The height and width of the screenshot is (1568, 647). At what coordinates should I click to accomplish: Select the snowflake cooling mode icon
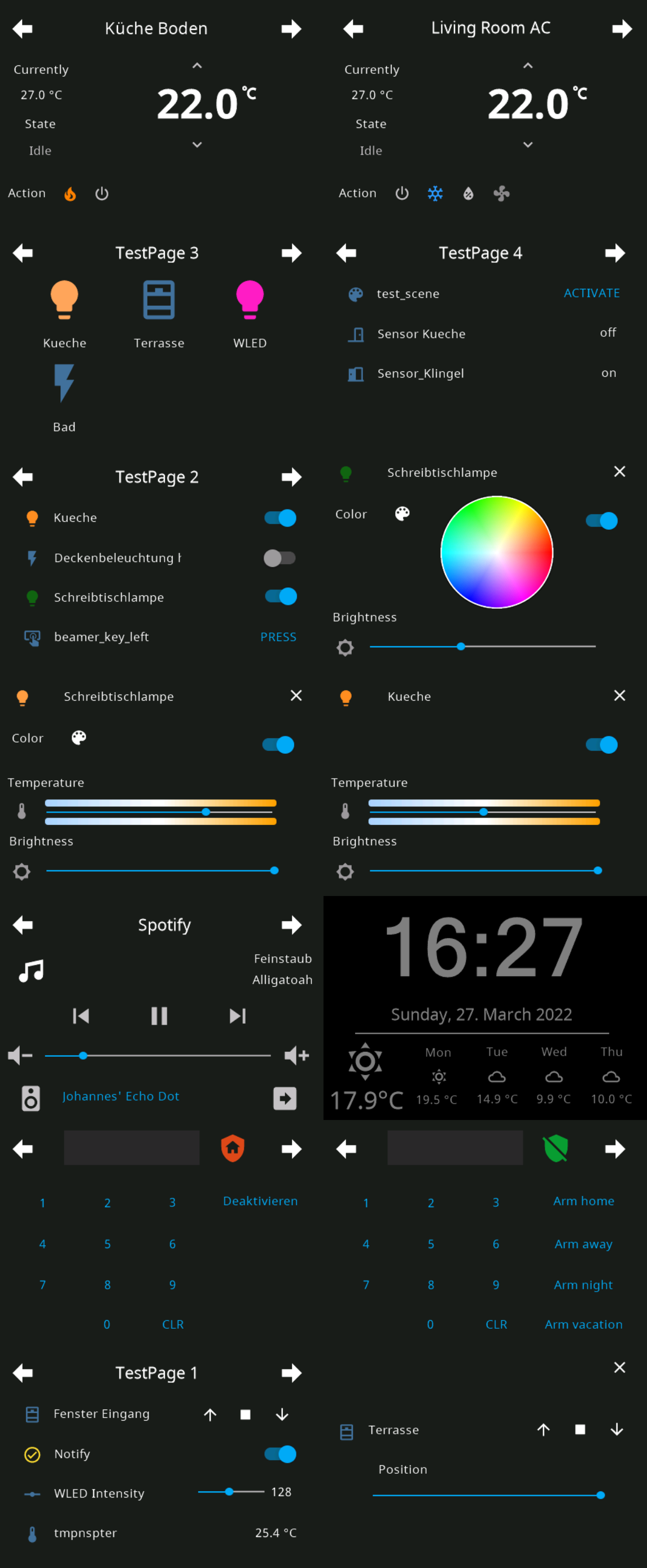435,194
